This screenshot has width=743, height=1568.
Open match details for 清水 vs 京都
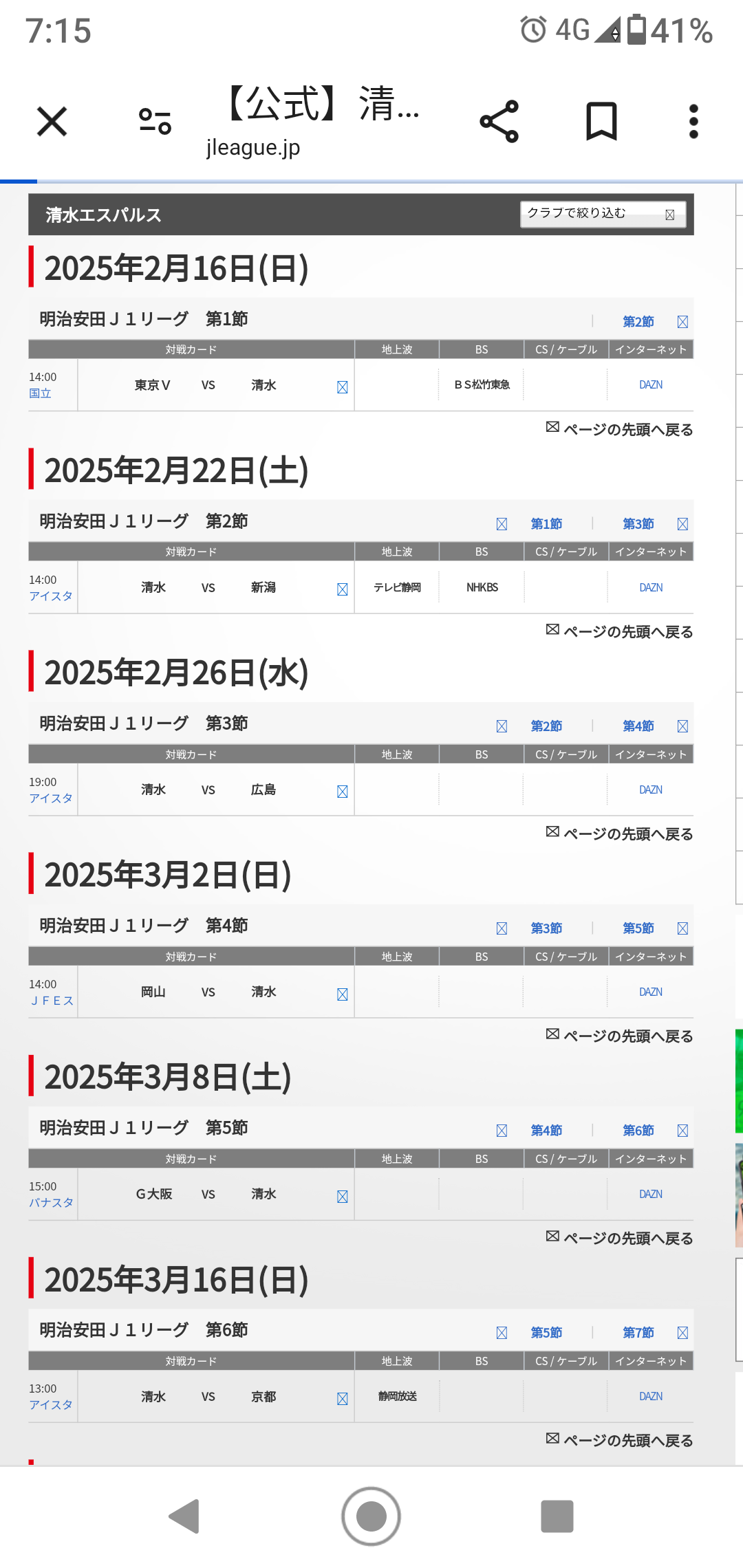pos(342,1399)
